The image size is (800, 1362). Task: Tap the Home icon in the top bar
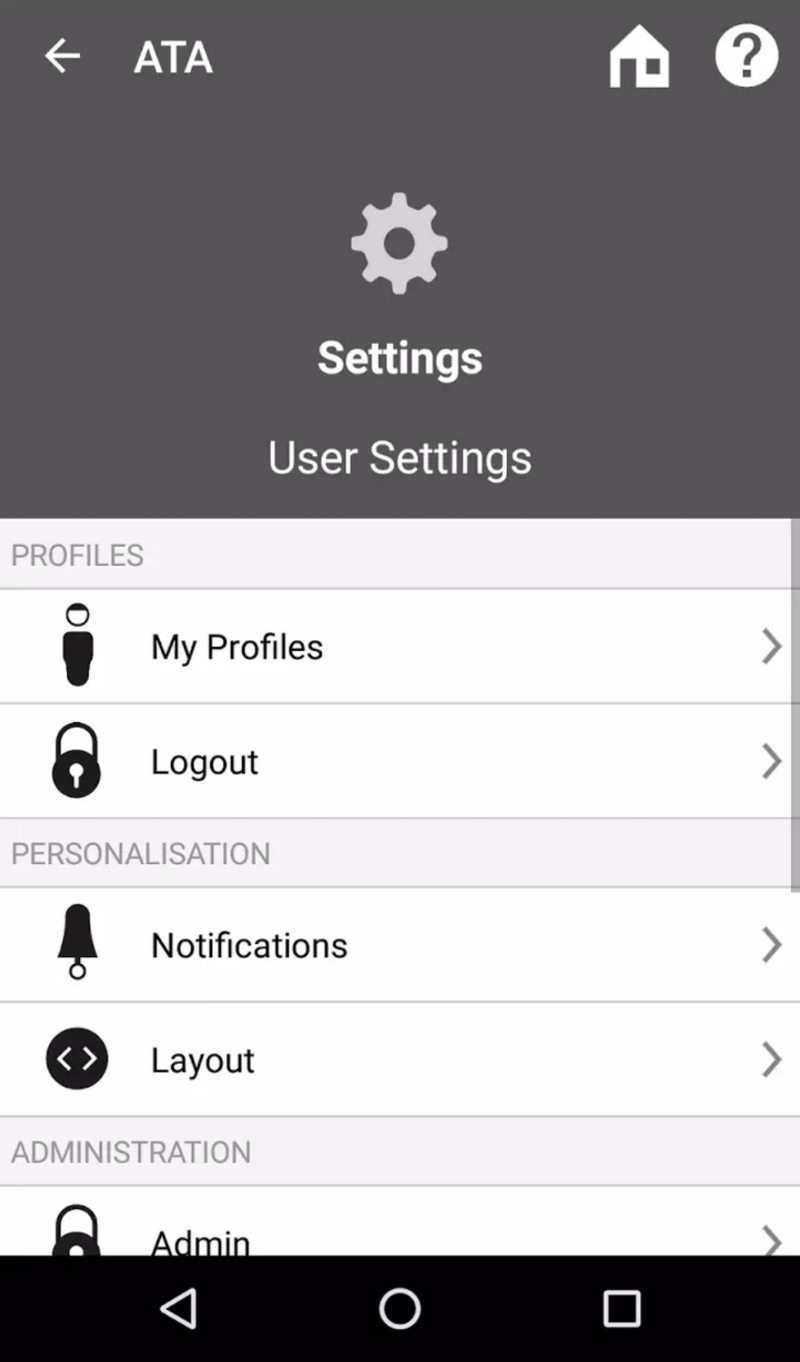click(640, 57)
